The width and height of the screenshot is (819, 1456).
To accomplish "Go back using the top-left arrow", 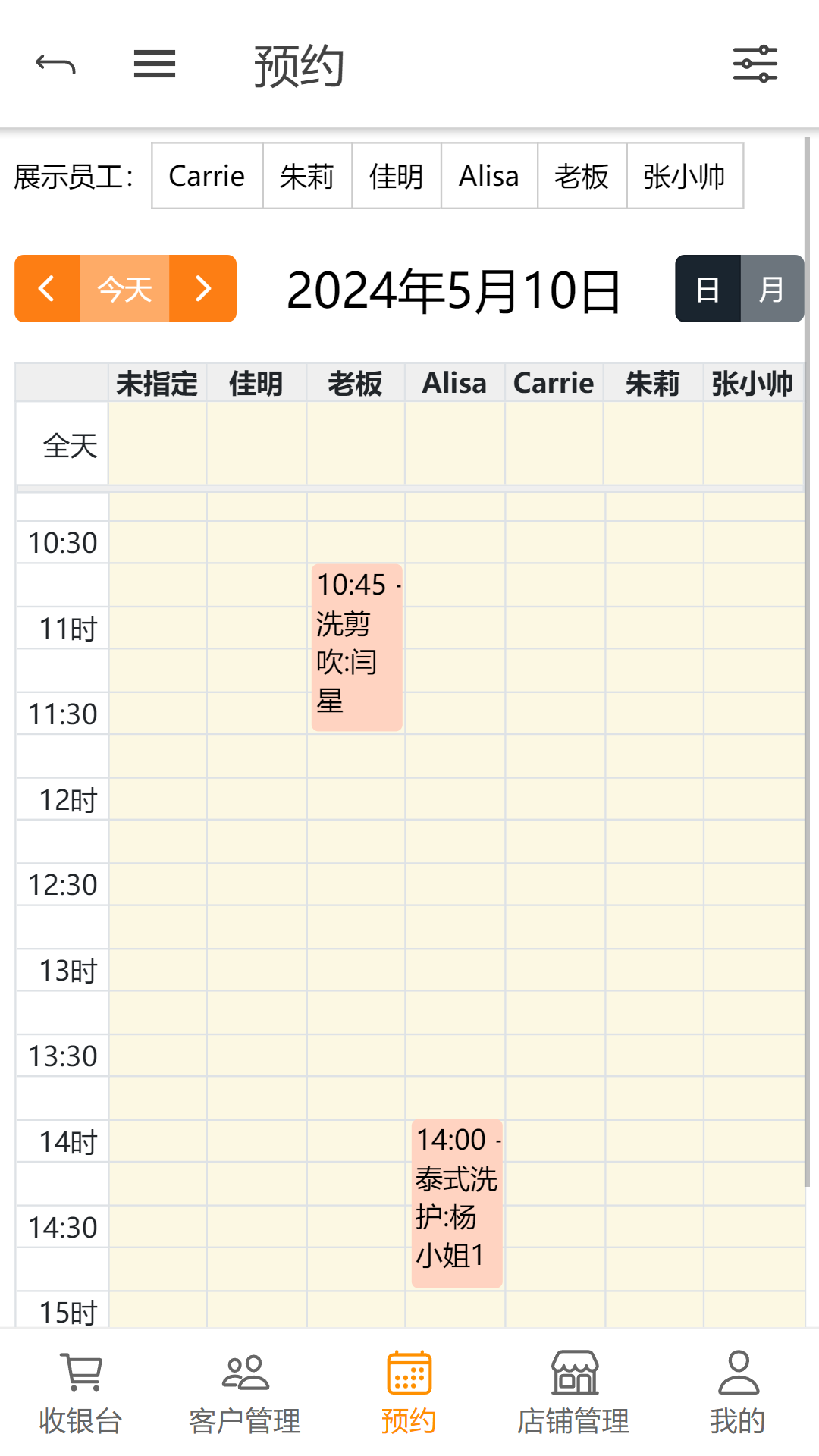I will tap(55, 64).
